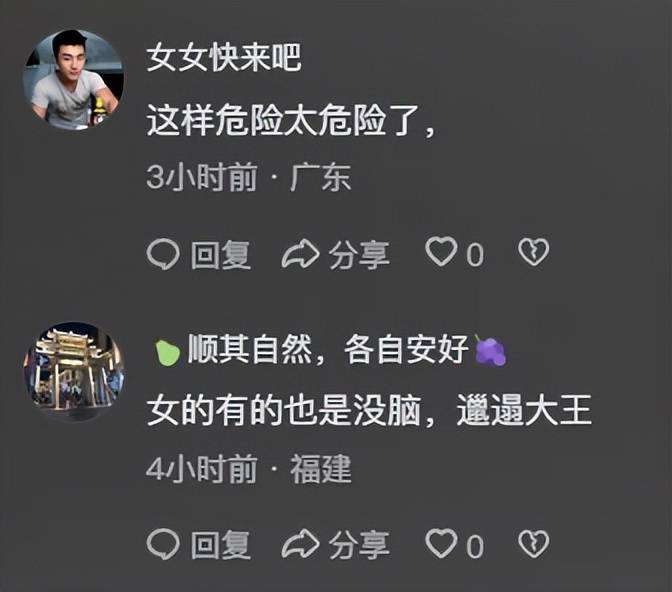The width and height of the screenshot is (672, 592).
Task: Dislike 女女快来吧's comment
Action: tap(534, 253)
